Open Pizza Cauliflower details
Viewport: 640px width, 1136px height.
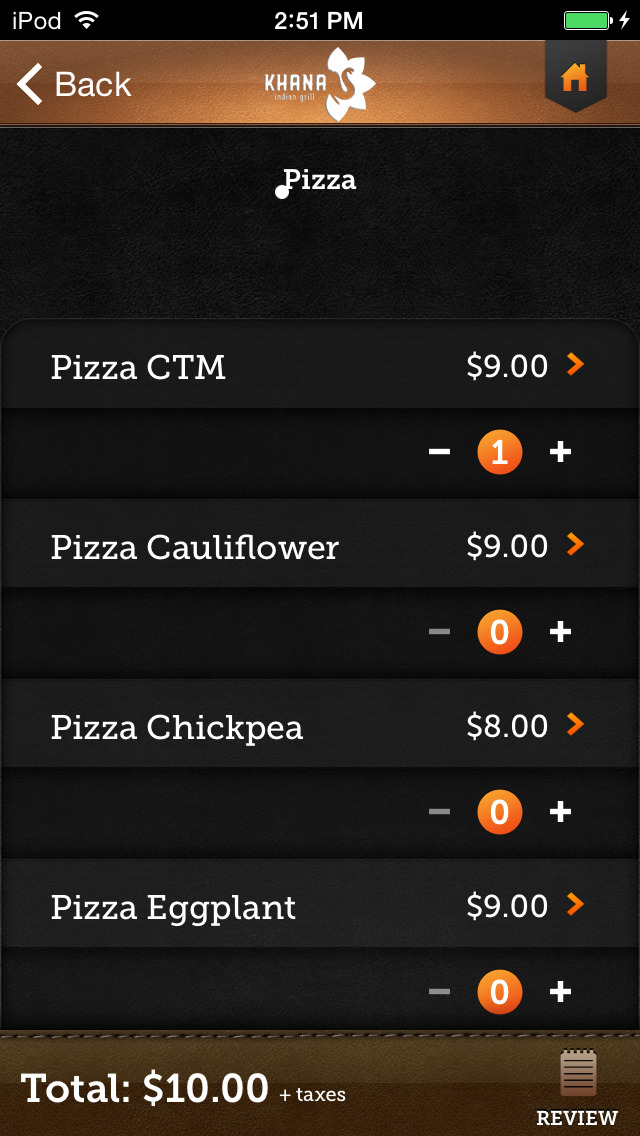click(320, 546)
